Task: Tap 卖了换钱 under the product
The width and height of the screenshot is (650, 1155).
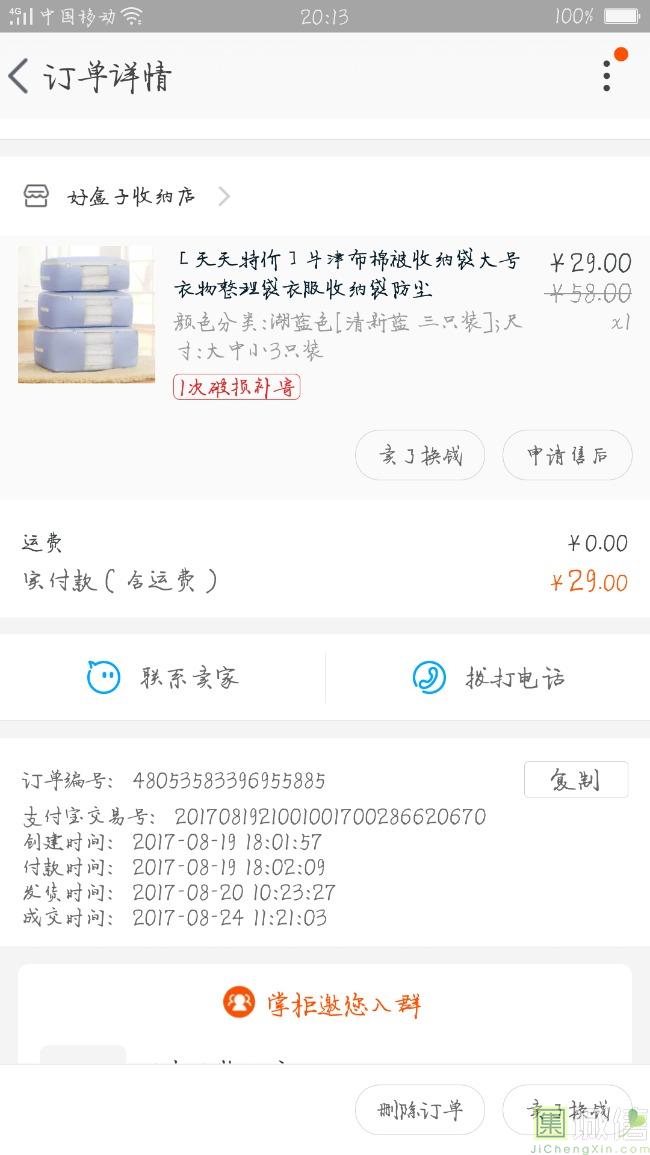Action: (x=420, y=456)
